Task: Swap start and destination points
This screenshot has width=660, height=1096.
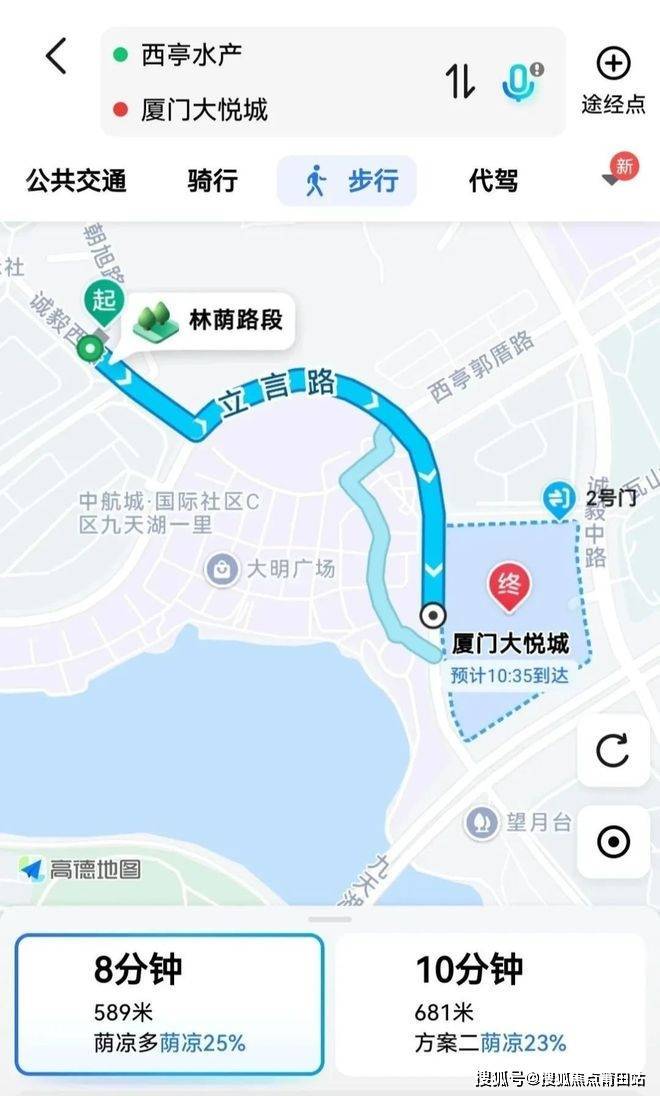Action: coord(460,81)
